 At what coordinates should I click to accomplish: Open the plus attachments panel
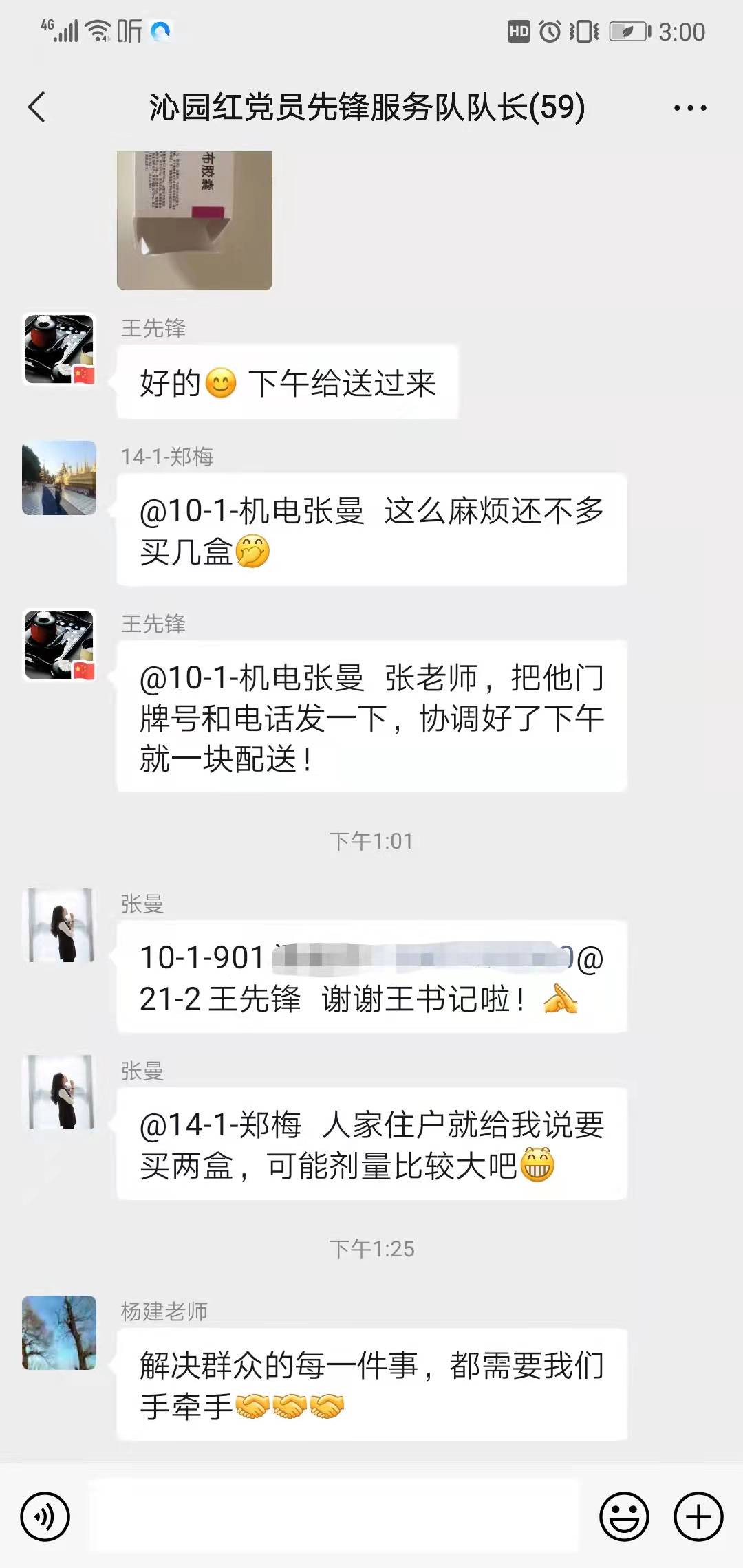click(698, 1516)
